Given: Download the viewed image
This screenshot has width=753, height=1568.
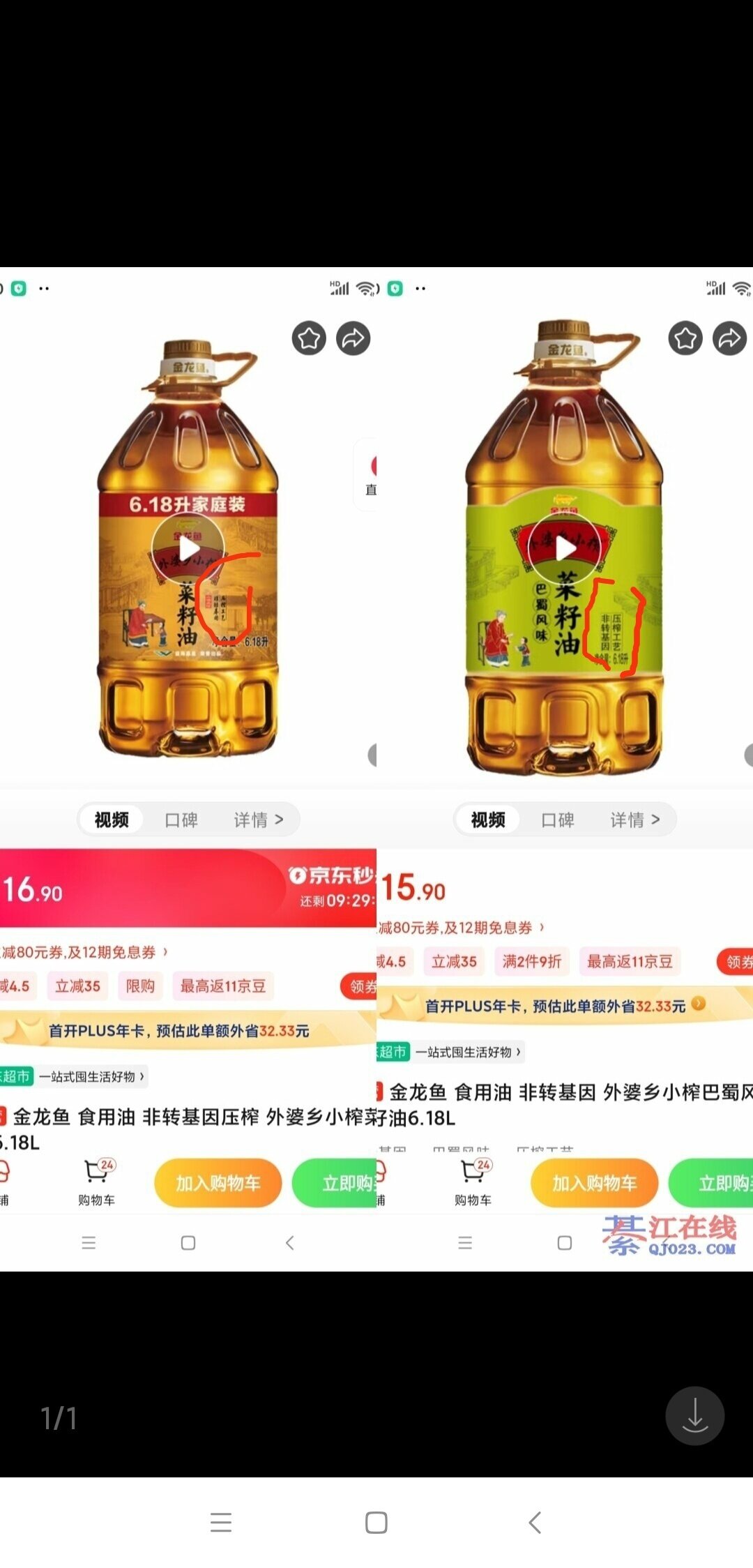Looking at the screenshot, I should pyautogui.click(x=694, y=1415).
